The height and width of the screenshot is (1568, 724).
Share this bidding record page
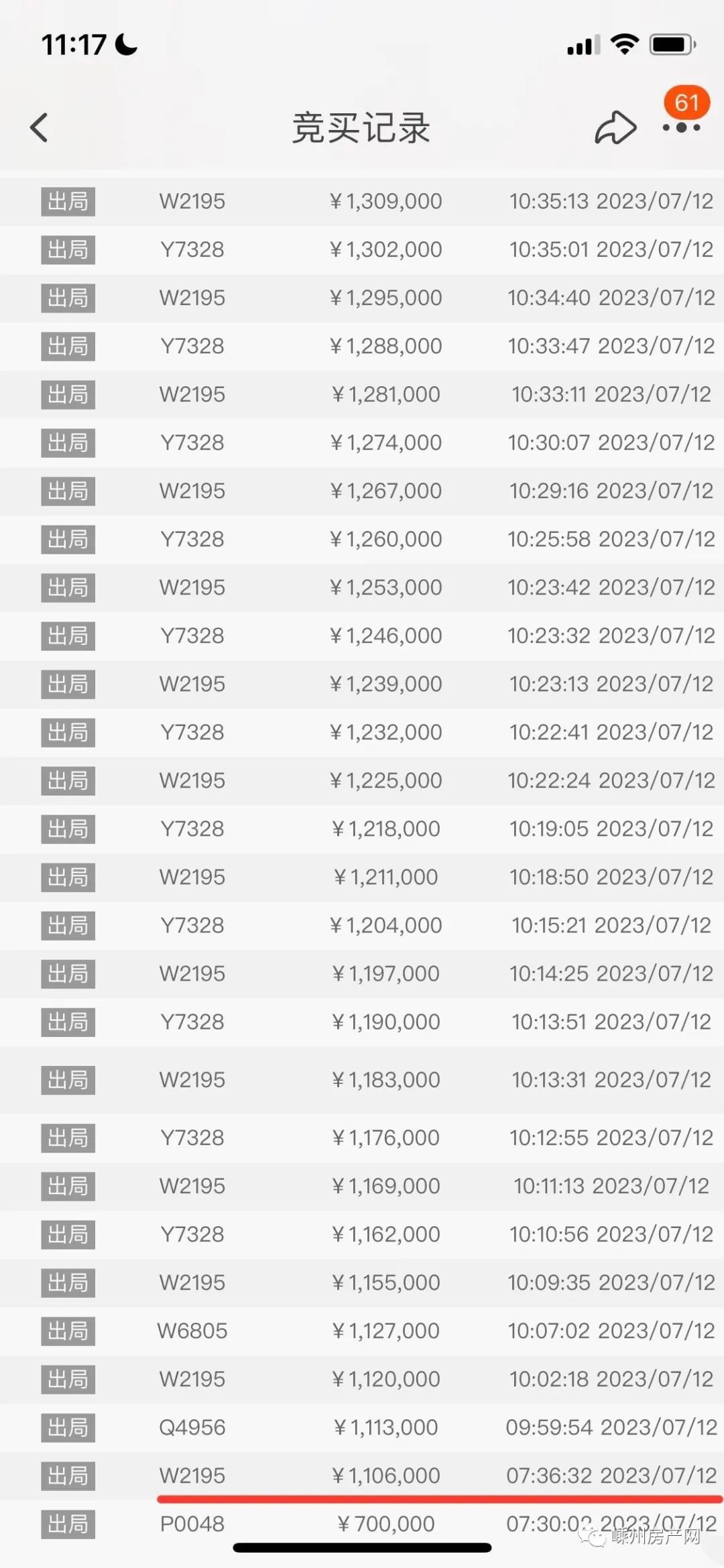click(615, 127)
